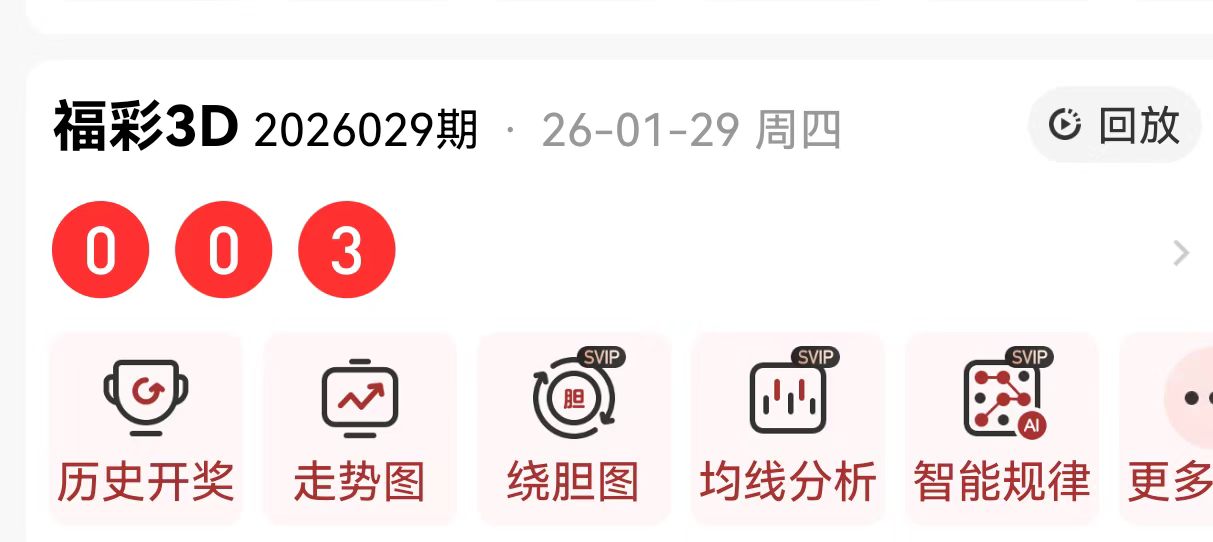This screenshot has width=1213, height=542.
Task: Open the 绕胆图 chart tool
Action: (x=574, y=430)
